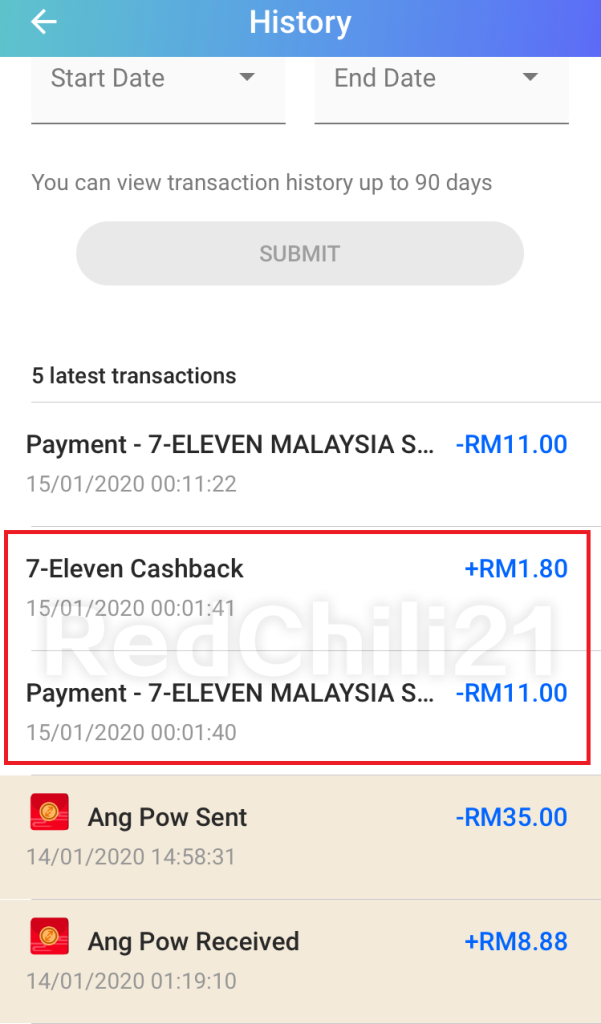Open 7-Eleven payment made at 00:01:40
601x1024 pixels.
click(297, 711)
